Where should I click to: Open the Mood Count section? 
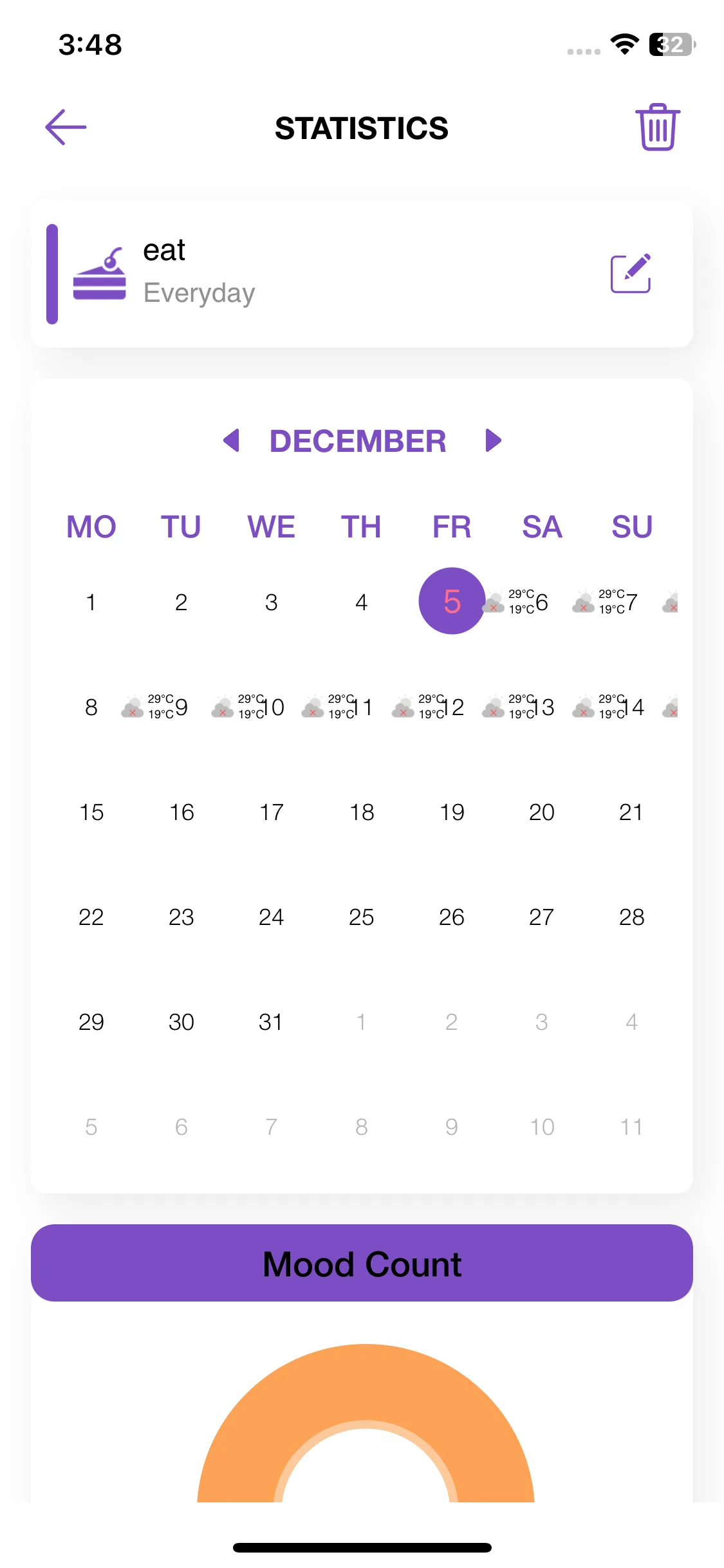[x=362, y=1264]
